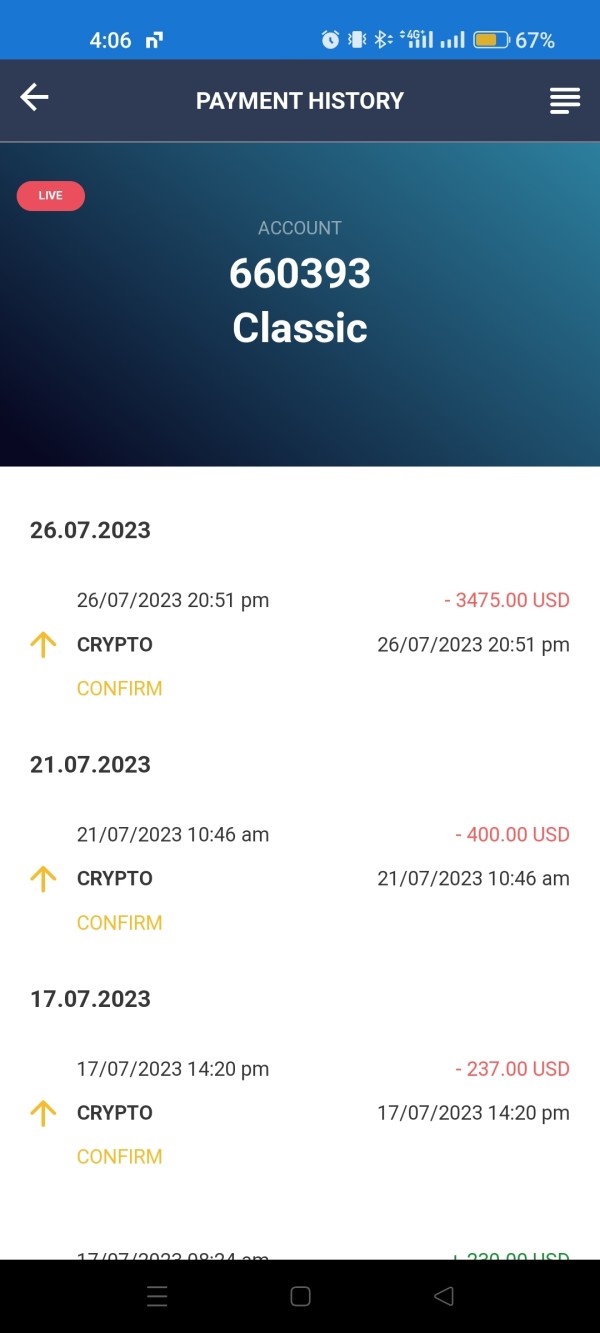Viewport: 600px width, 1333px height.
Task: View the 400.00 USD crypto payment details
Action: pos(300,878)
